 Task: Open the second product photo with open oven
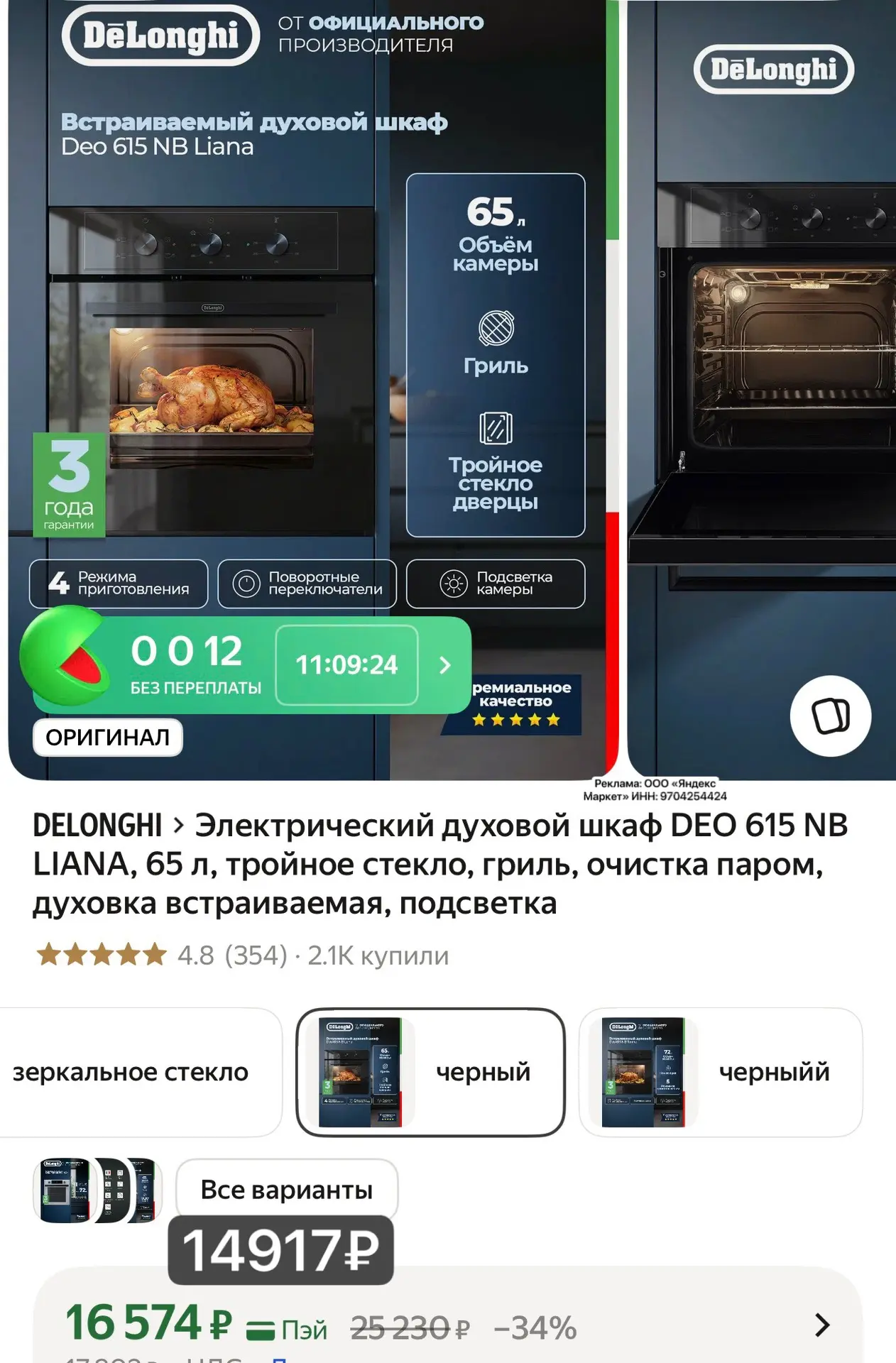coord(762,390)
